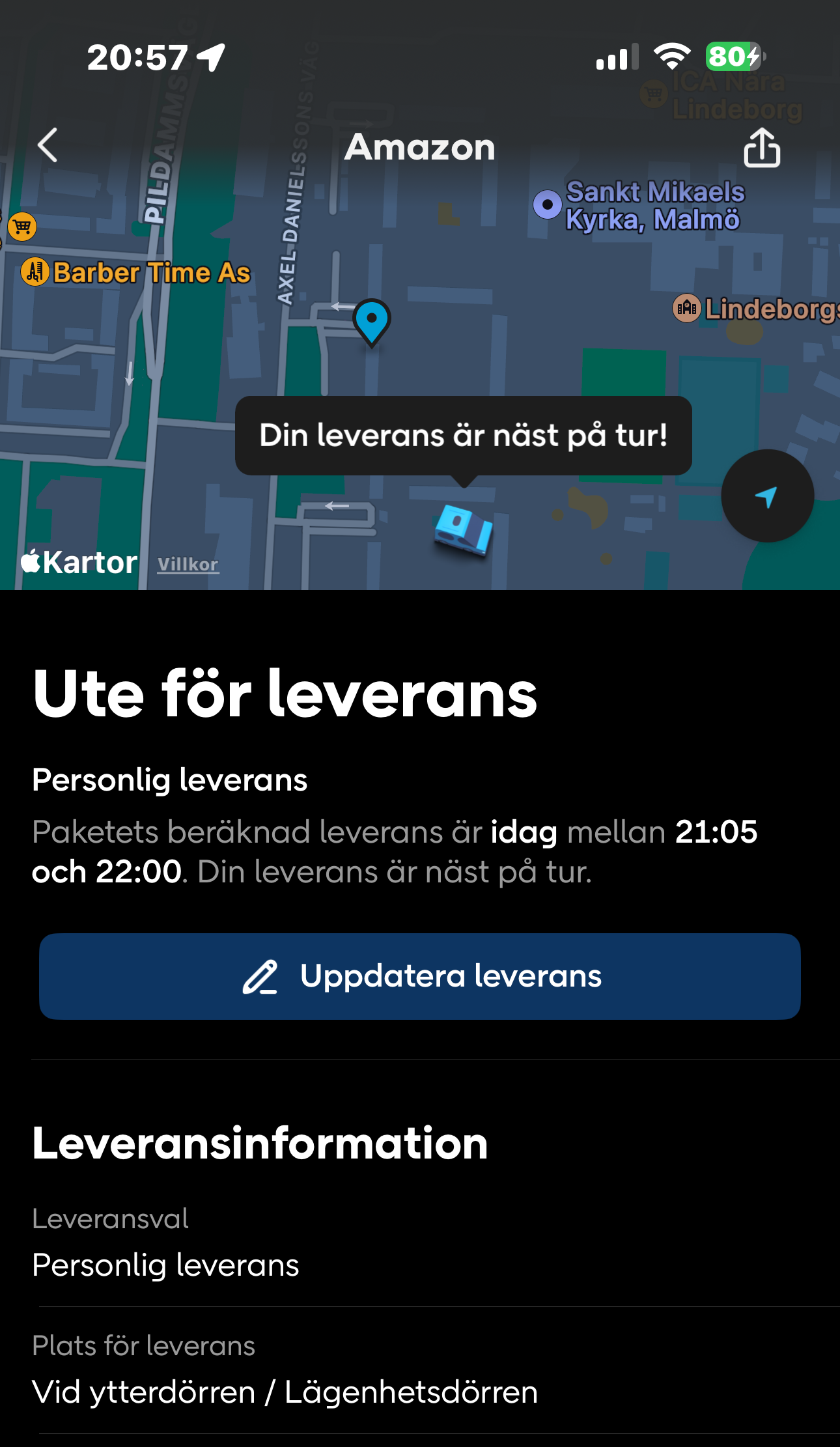Viewport: 840px width, 1447px height.
Task: Tap the delivery van marker on the map
Action: 464,530
